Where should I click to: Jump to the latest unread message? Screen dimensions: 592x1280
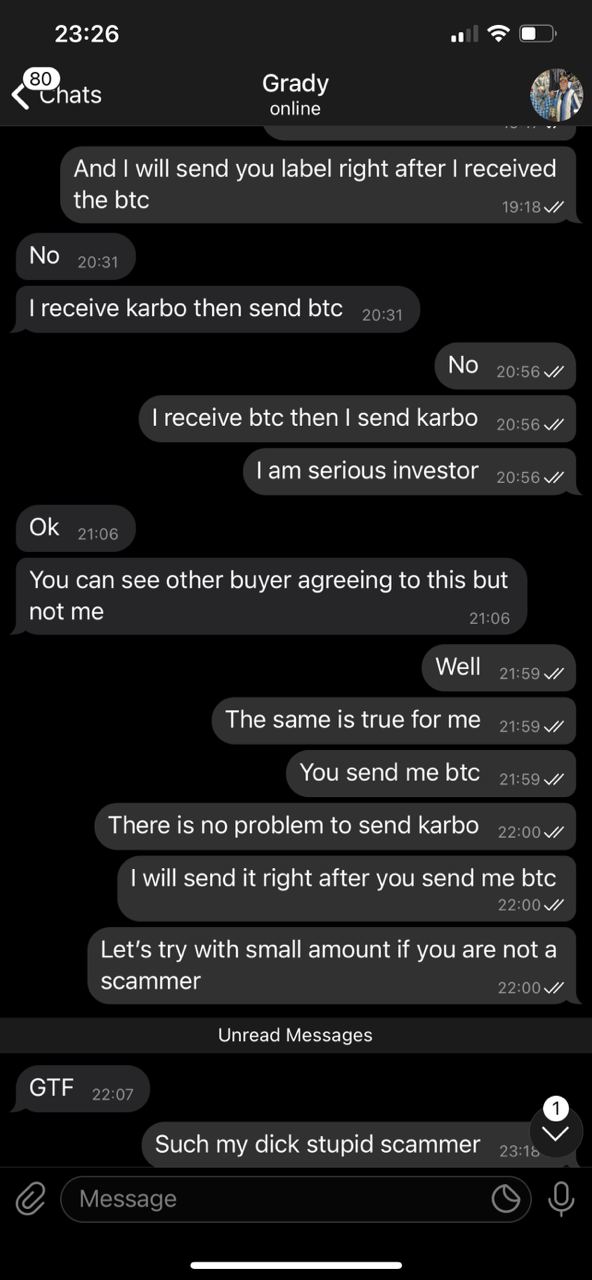(x=556, y=1131)
